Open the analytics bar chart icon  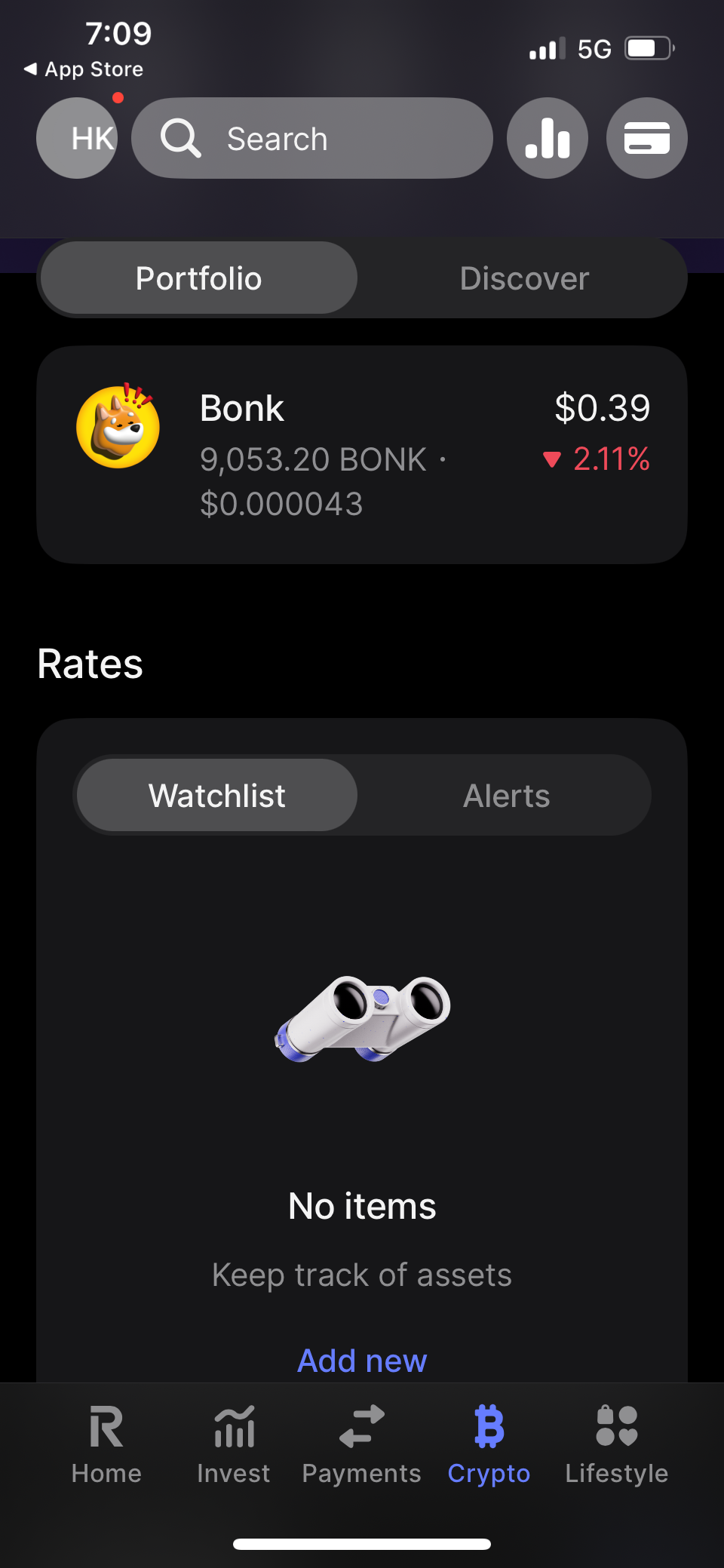pyautogui.click(x=548, y=139)
